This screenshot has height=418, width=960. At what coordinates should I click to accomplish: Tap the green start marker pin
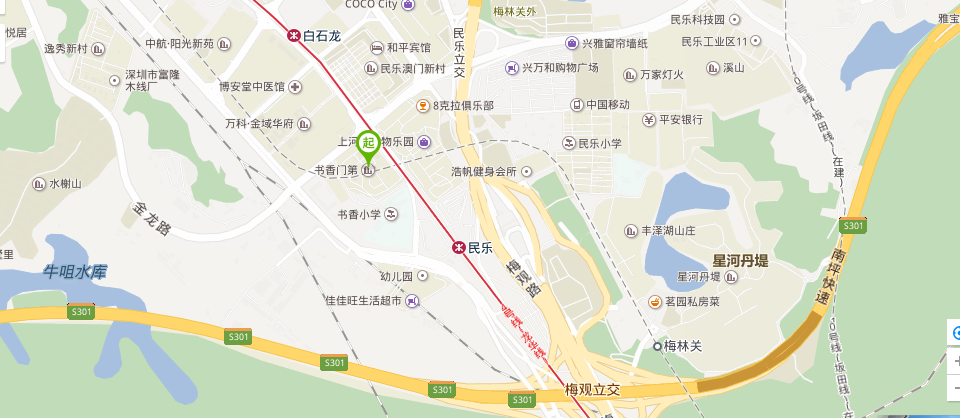[x=369, y=144]
